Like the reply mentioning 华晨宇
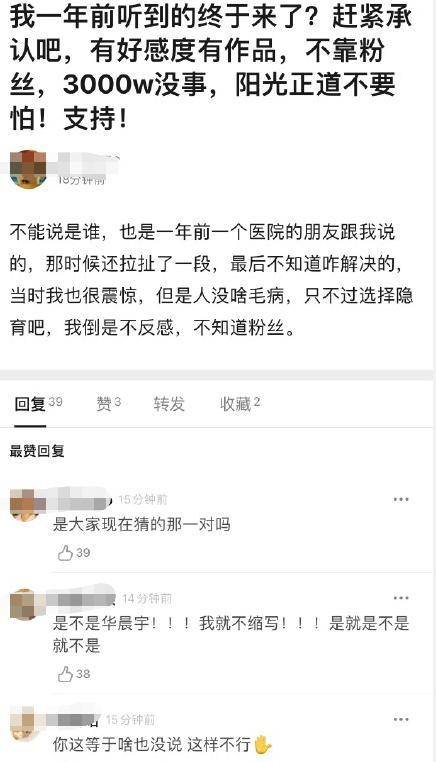The height and width of the screenshot is (762, 436). click(74, 674)
